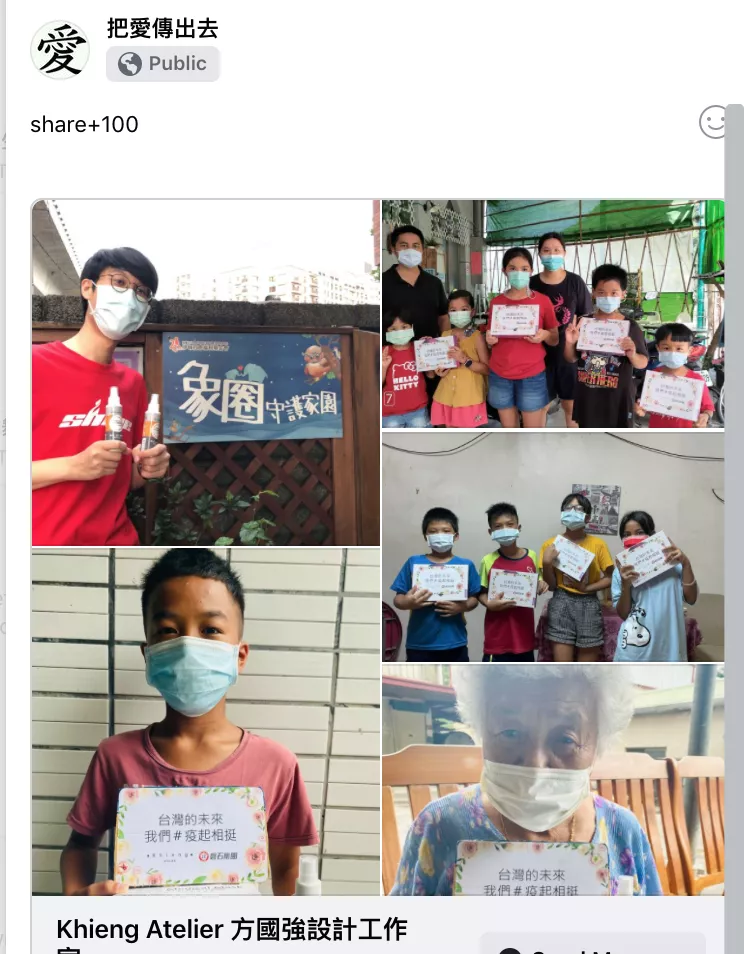Open photo of boy in red shirt
Viewport: 744px width, 954px height.
point(205,721)
